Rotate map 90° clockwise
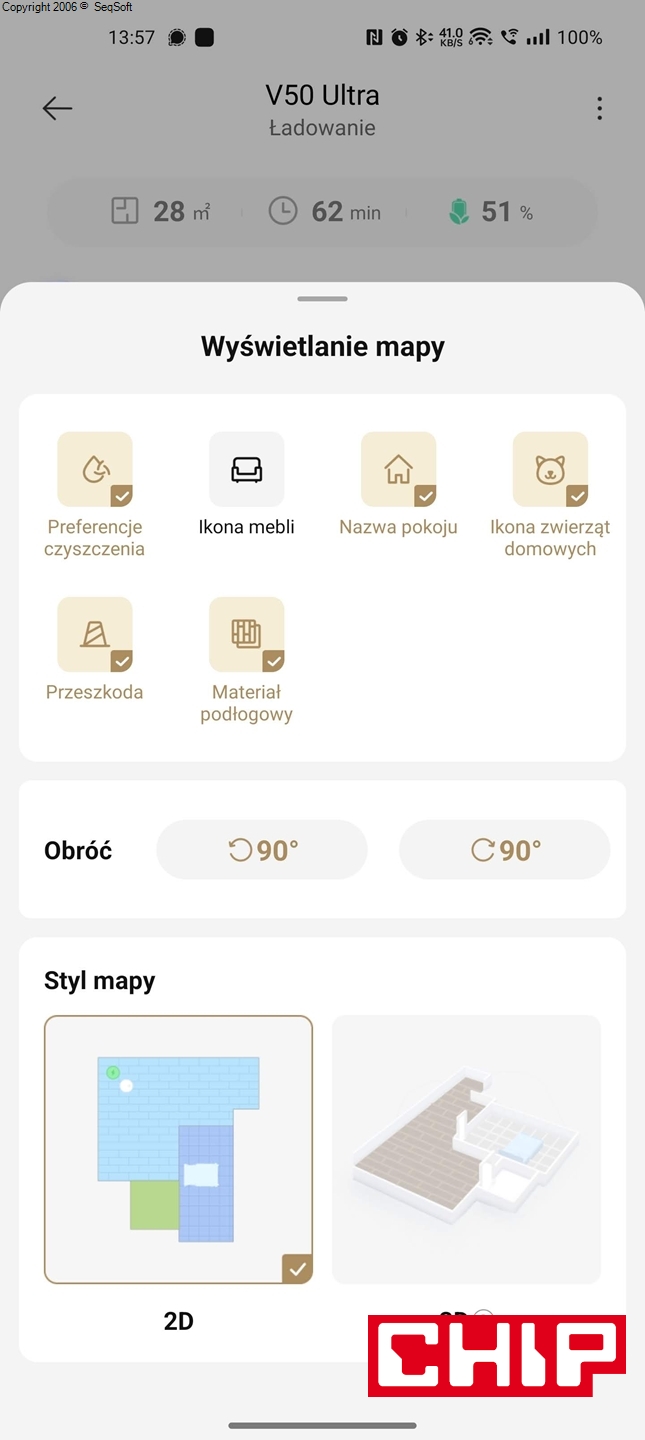This screenshot has height=1440, width=645. (504, 850)
